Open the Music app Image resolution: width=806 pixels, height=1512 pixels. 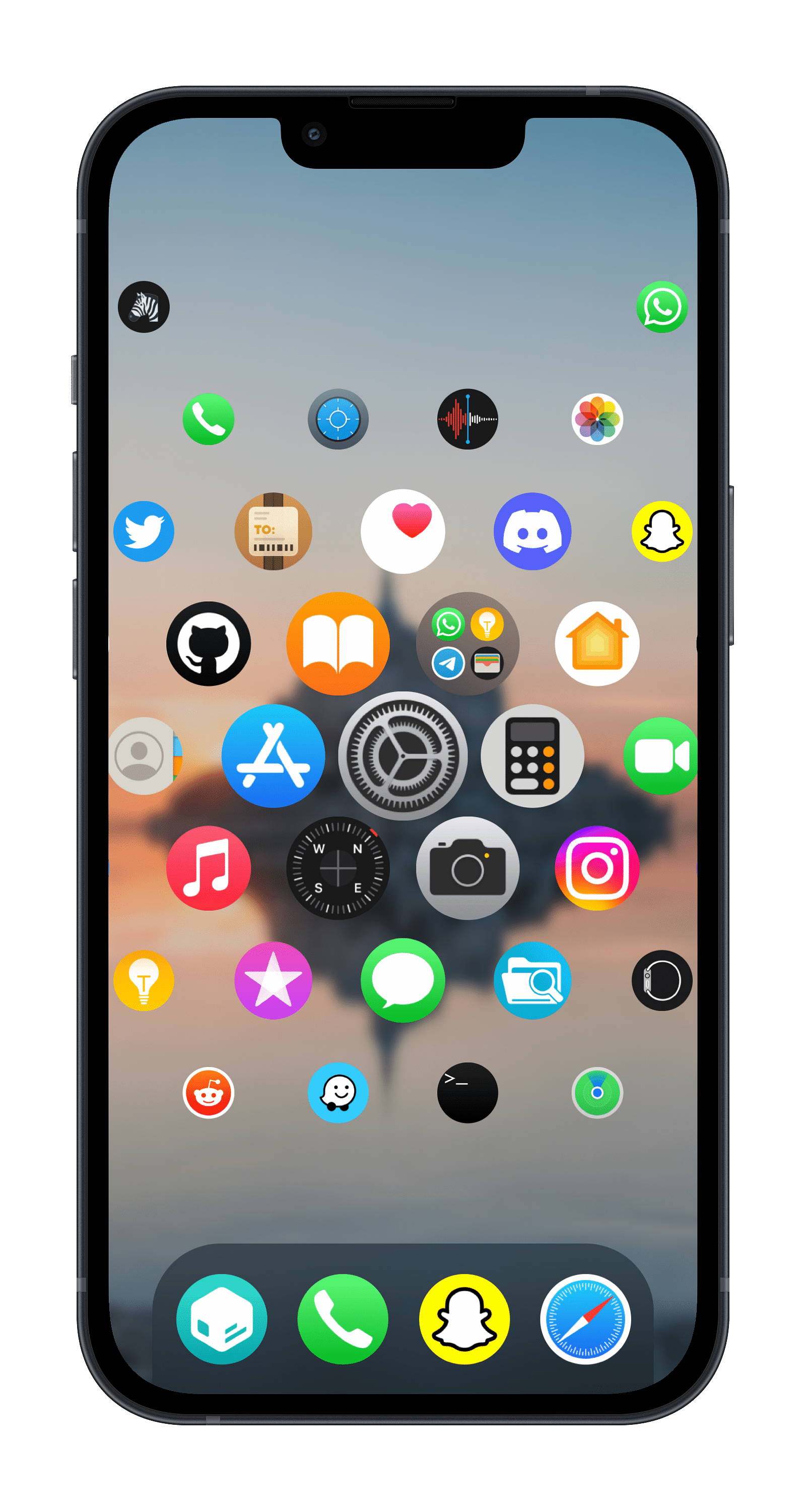(208, 868)
